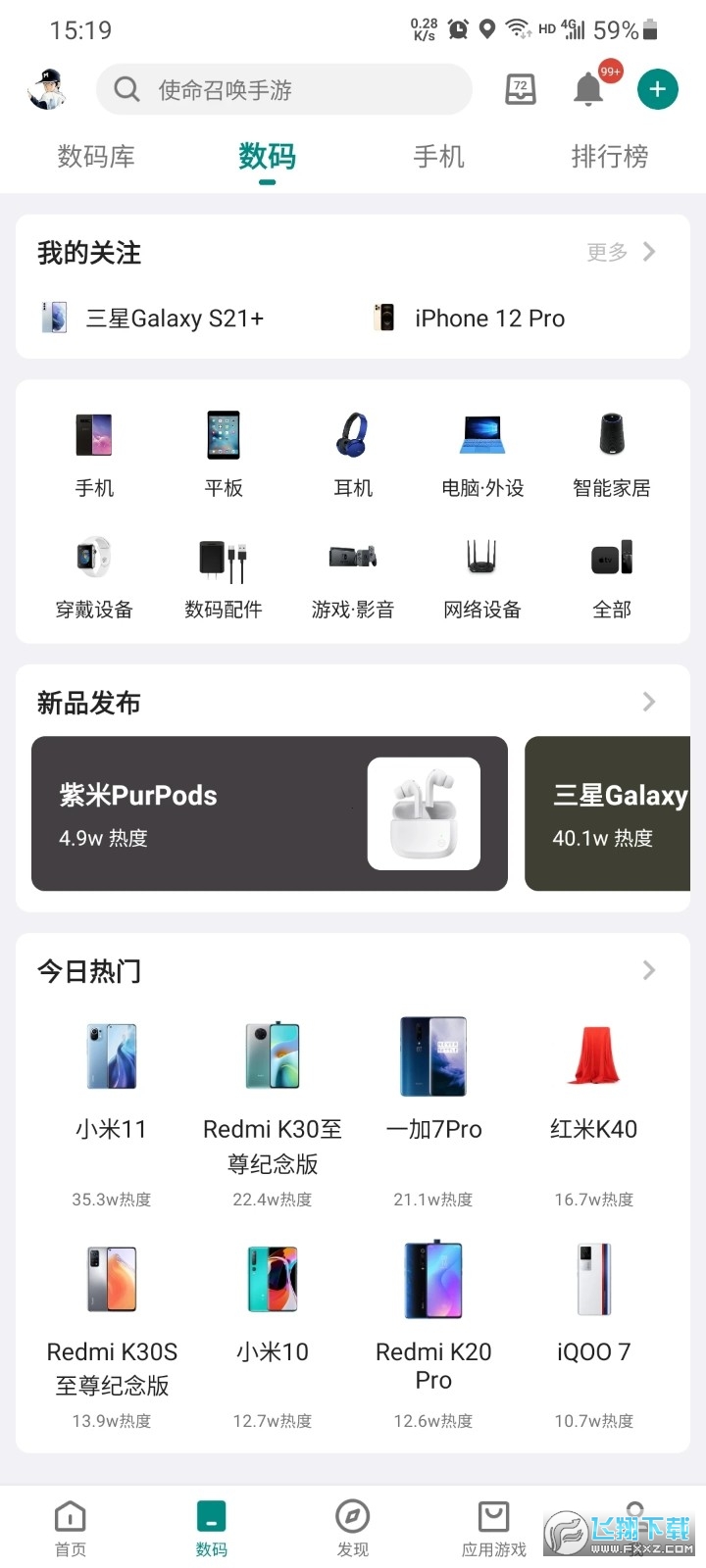Select the 游戏·影音 category icon
Viewport: 706px width, 1568px height.
click(x=353, y=573)
